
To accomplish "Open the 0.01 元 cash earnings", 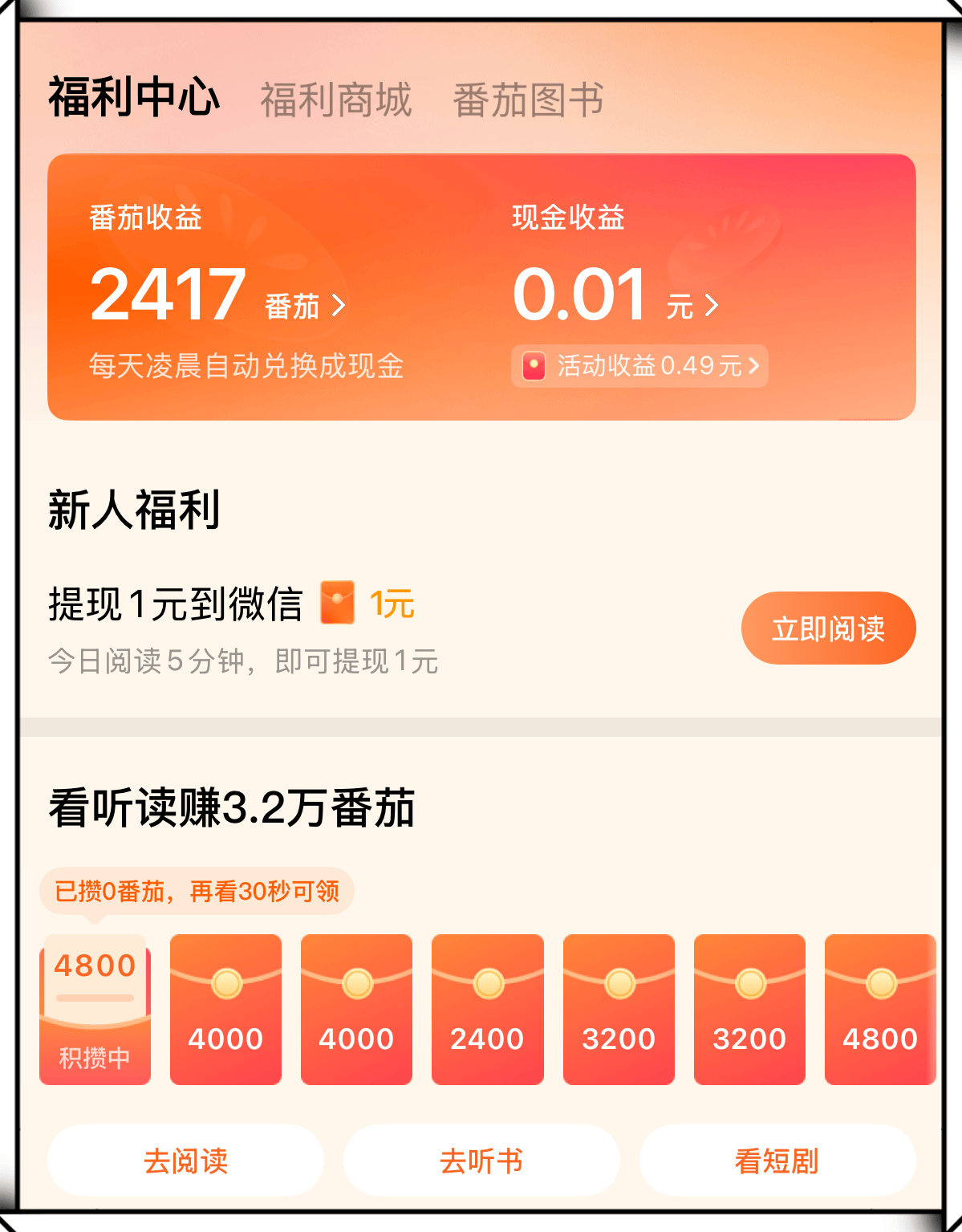I will click(x=615, y=297).
